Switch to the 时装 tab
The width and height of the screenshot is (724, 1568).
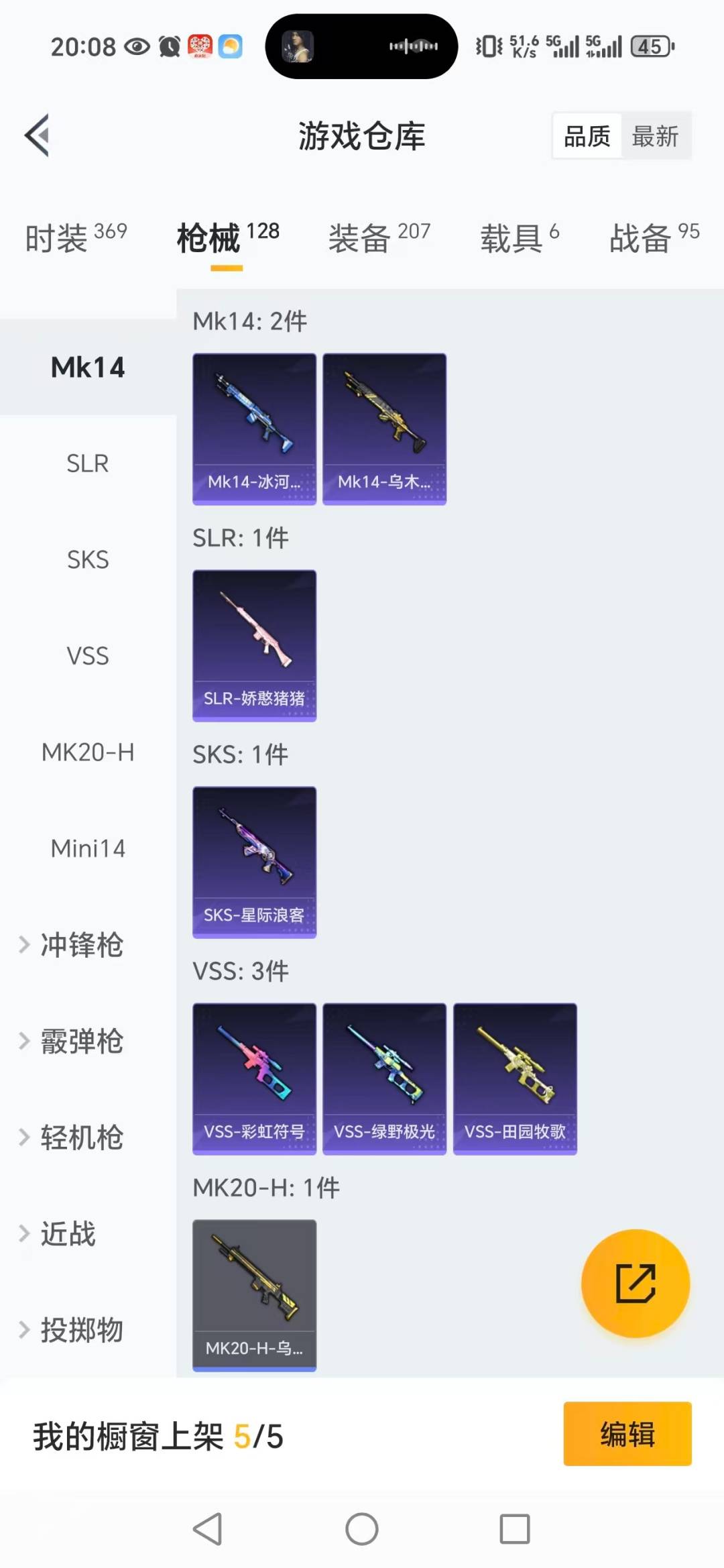pos(75,238)
